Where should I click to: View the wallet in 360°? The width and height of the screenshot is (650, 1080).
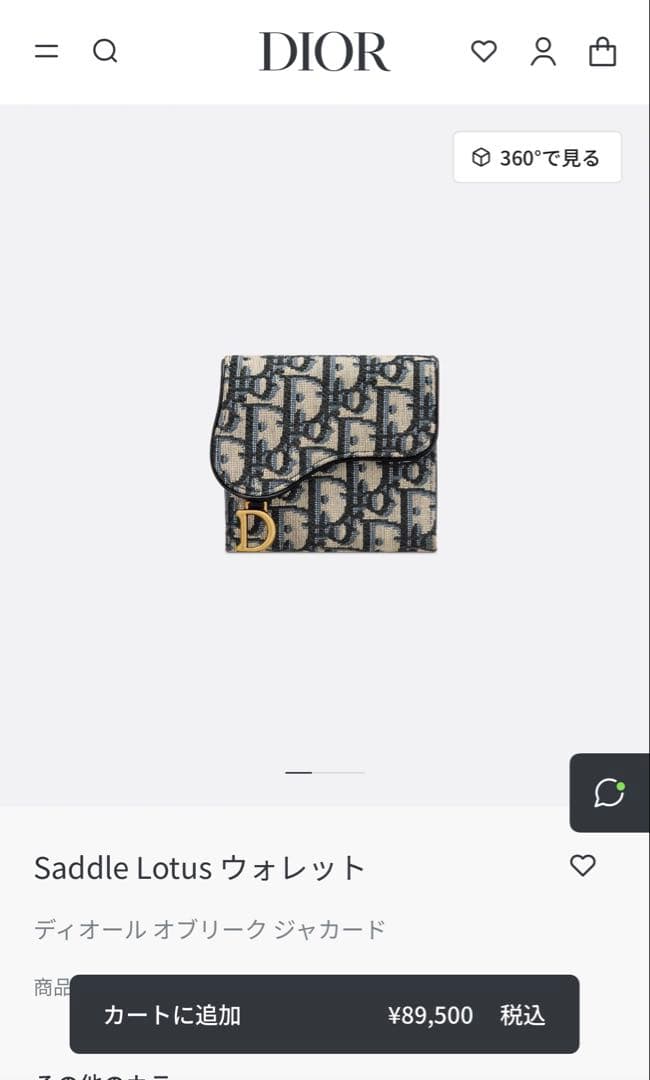click(537, 157)
